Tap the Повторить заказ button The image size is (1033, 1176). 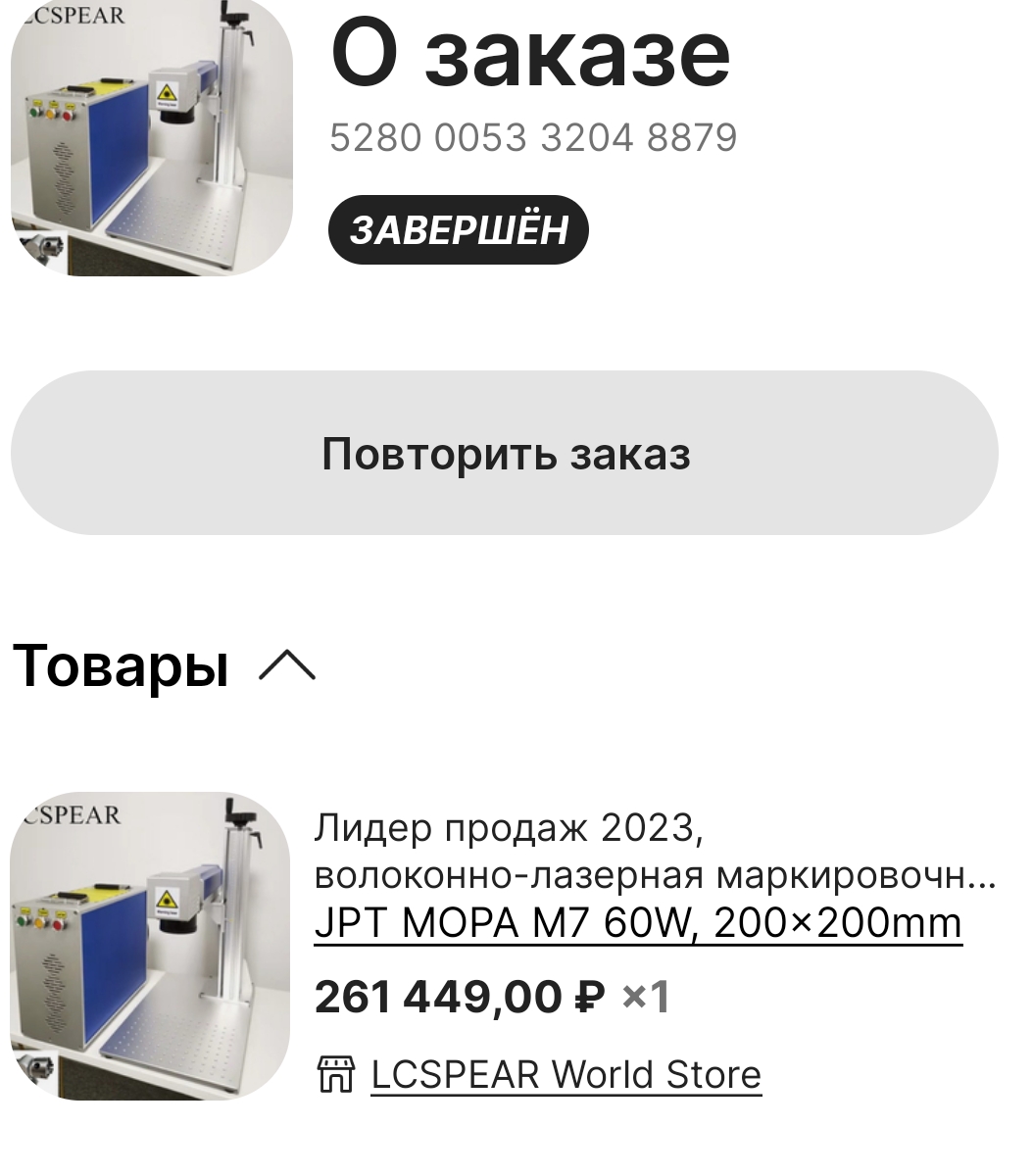coord(505,454)
